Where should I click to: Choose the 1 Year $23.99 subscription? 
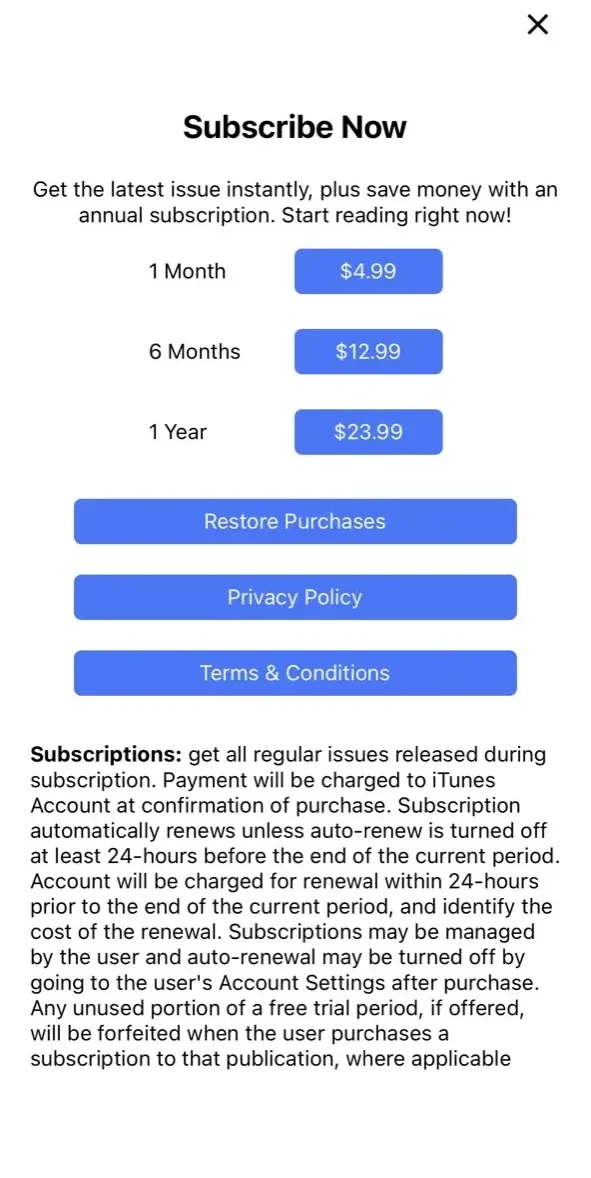pyautogui.click(x=368, y=432)
